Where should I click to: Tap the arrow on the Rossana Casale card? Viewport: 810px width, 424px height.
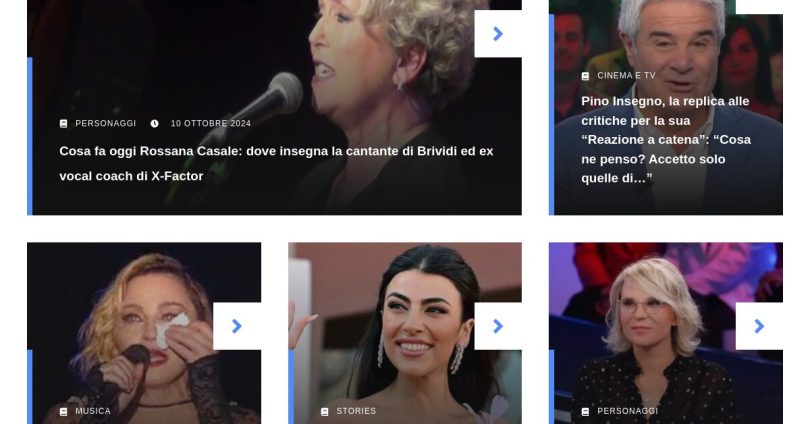click(498, 34)
